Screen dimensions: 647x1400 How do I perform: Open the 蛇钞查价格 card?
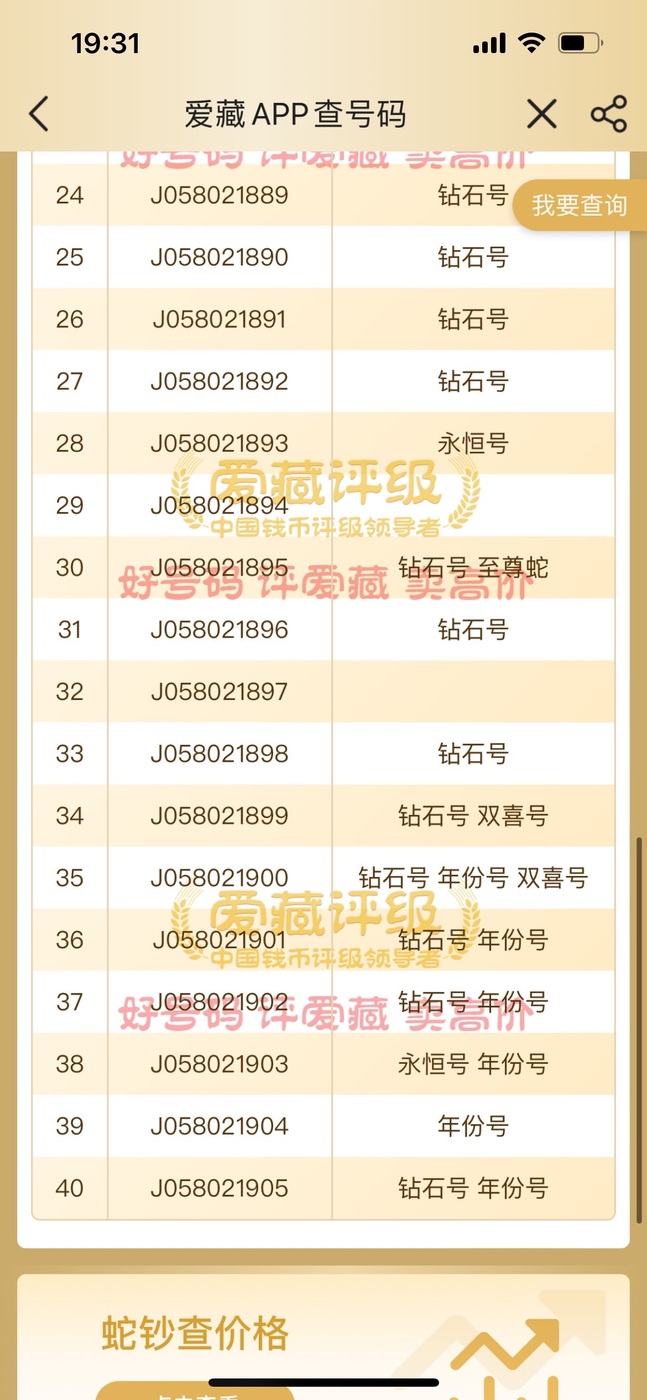pos(323,1337)
